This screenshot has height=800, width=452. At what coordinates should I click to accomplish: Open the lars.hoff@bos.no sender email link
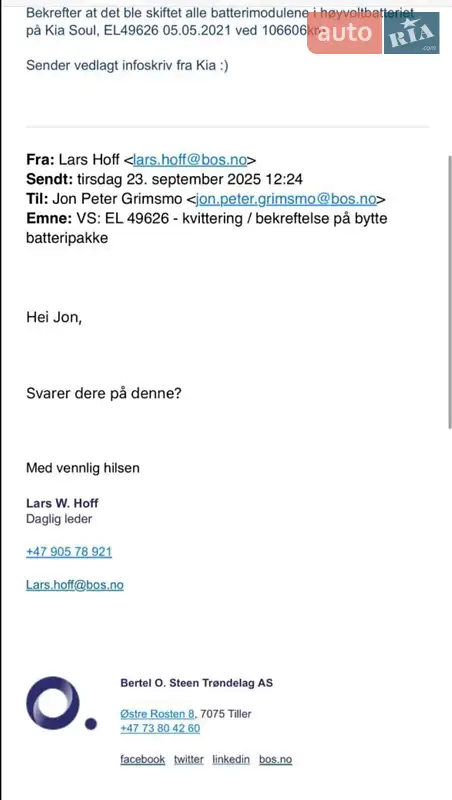pos(190,160)
